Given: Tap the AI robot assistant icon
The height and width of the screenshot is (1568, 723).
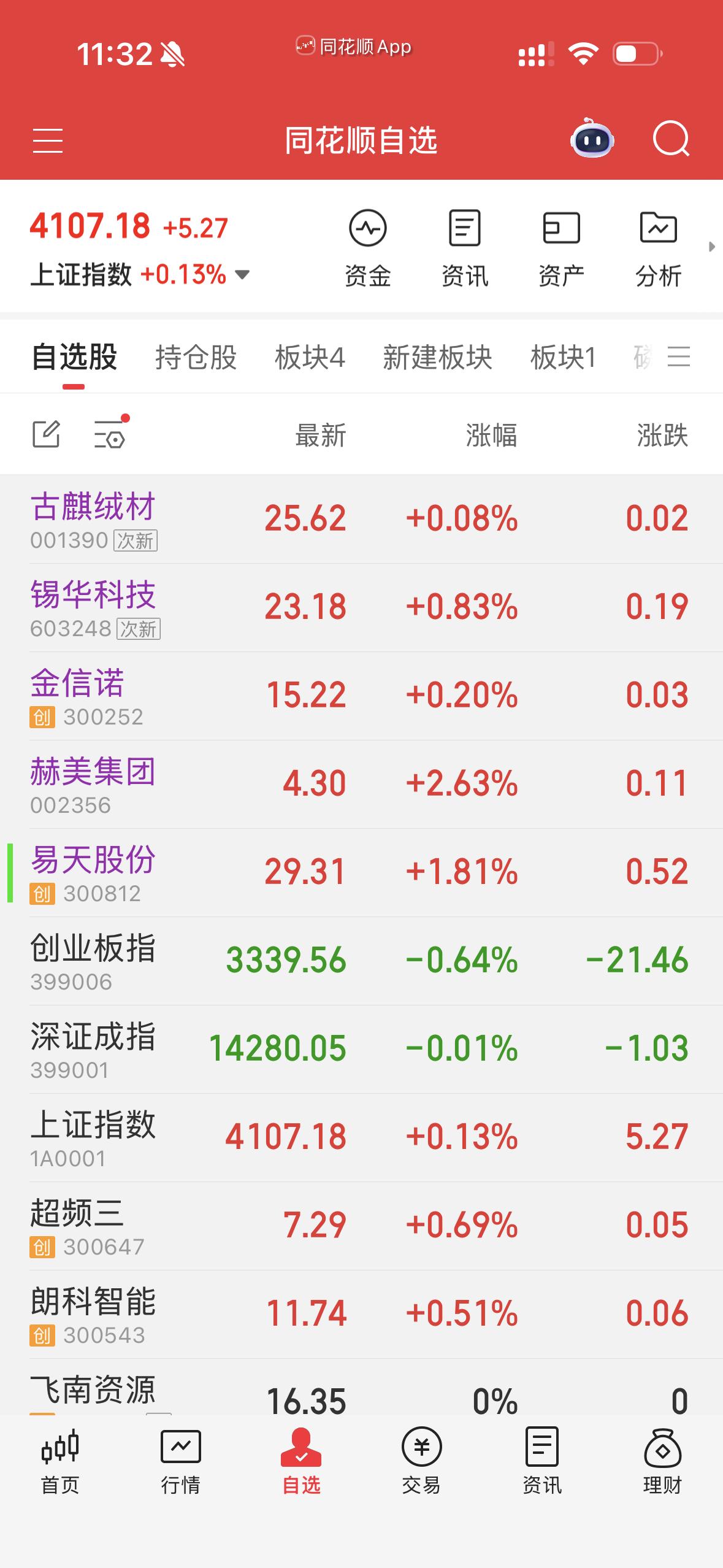Looking at the screenshot, I should click(x=591, y=140).
